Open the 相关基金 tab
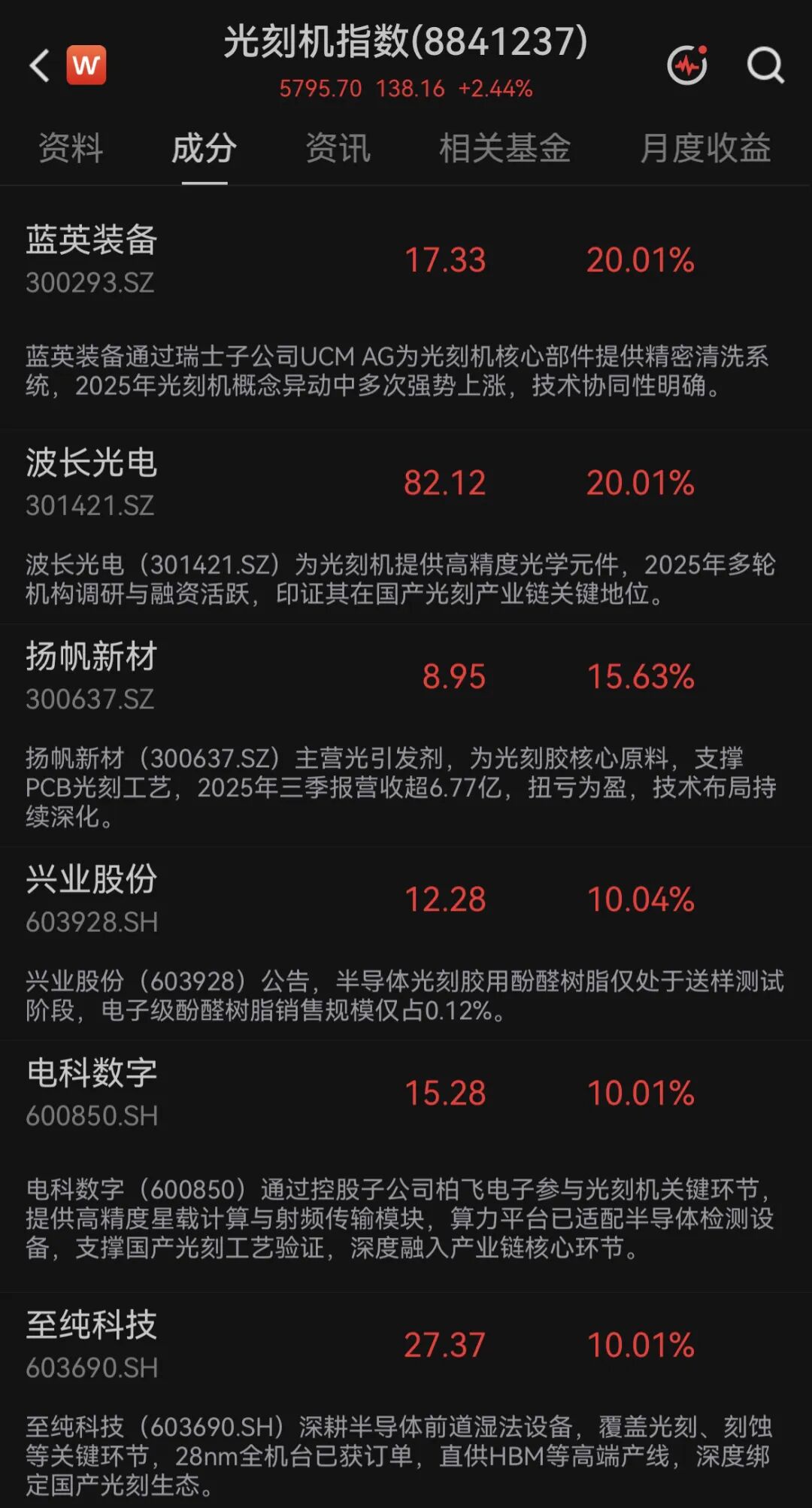The height and width of the screenshot is (1508, 812). [505, 147]
